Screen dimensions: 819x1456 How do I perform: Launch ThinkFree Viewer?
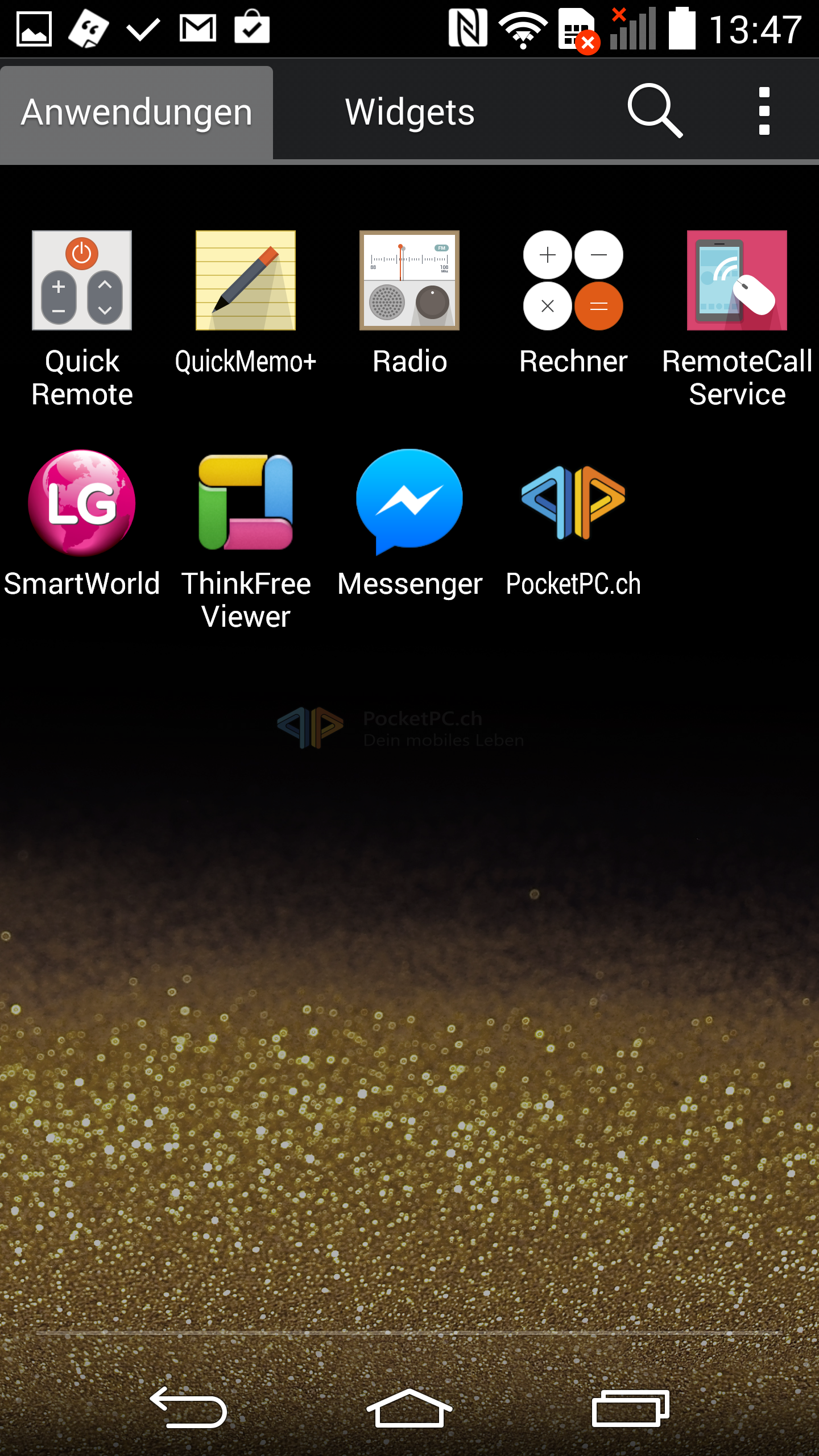point(246,540)
